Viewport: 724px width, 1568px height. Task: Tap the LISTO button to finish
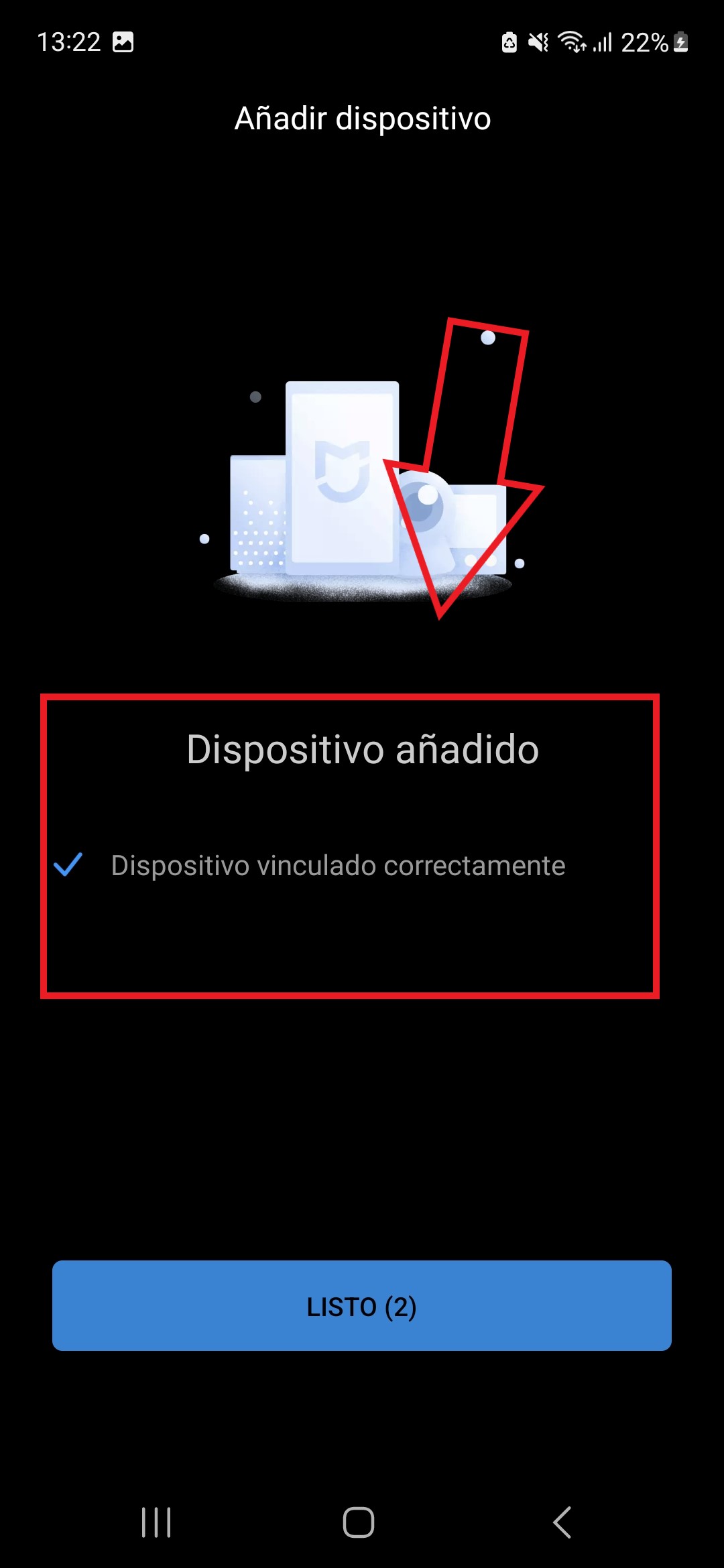362,1305
